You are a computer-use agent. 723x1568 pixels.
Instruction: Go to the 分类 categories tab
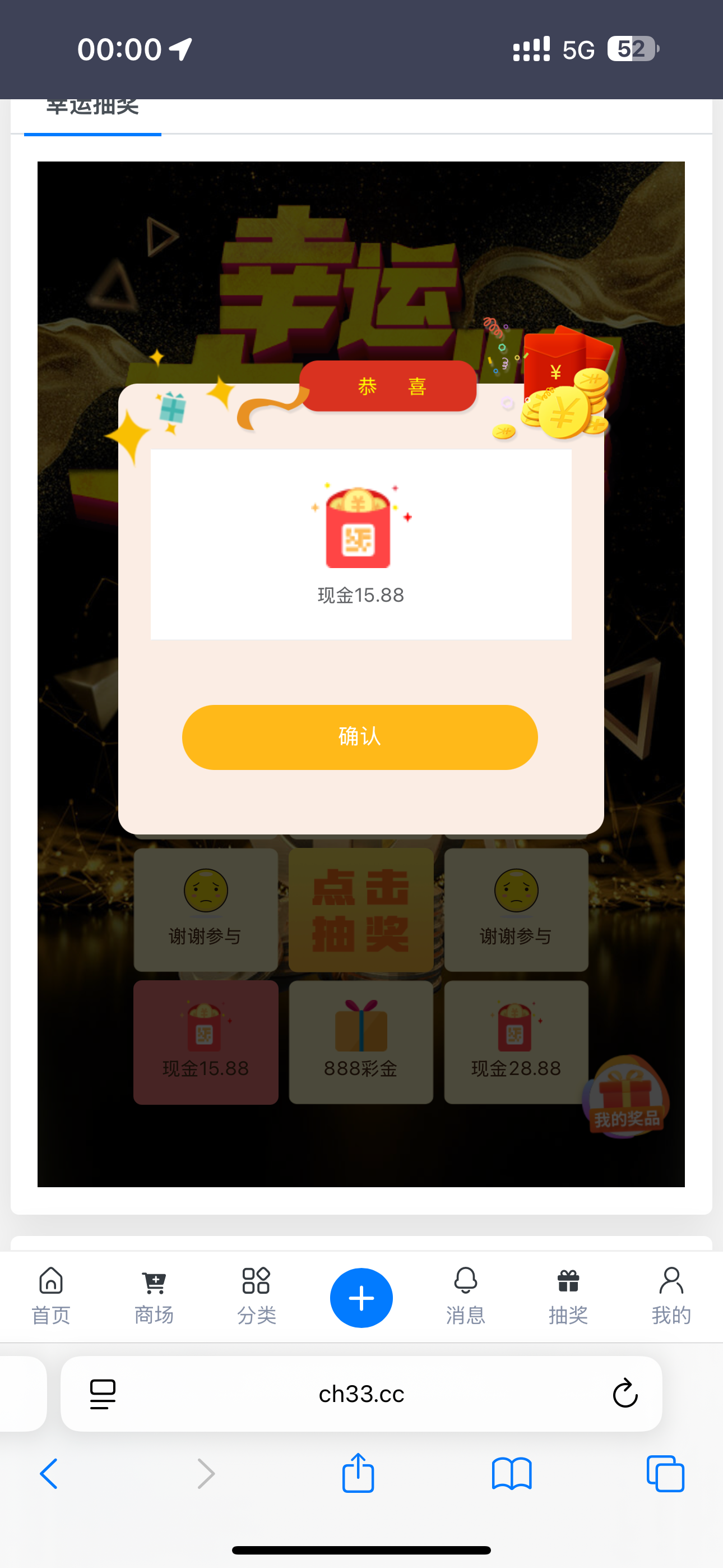256,1296
